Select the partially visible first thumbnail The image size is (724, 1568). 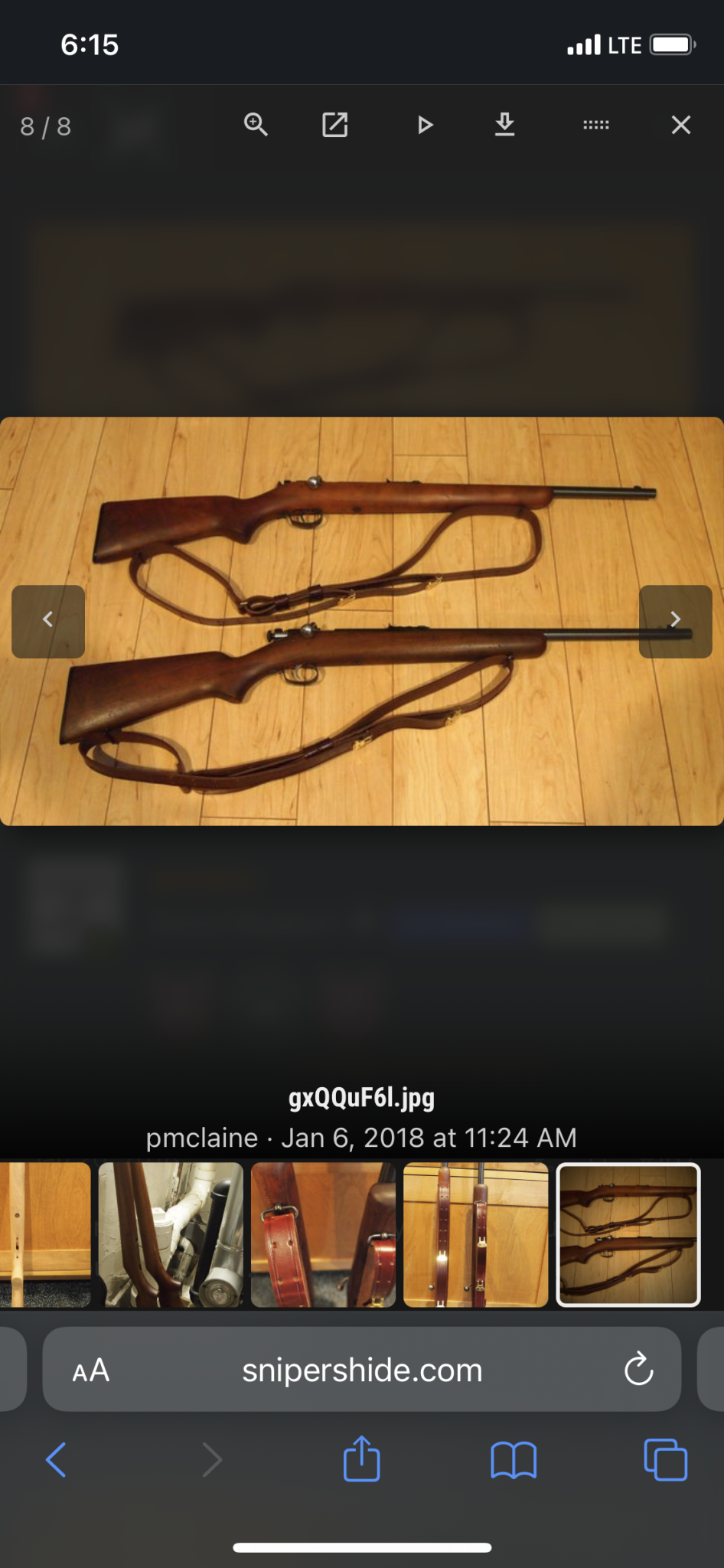(44, 1234)
